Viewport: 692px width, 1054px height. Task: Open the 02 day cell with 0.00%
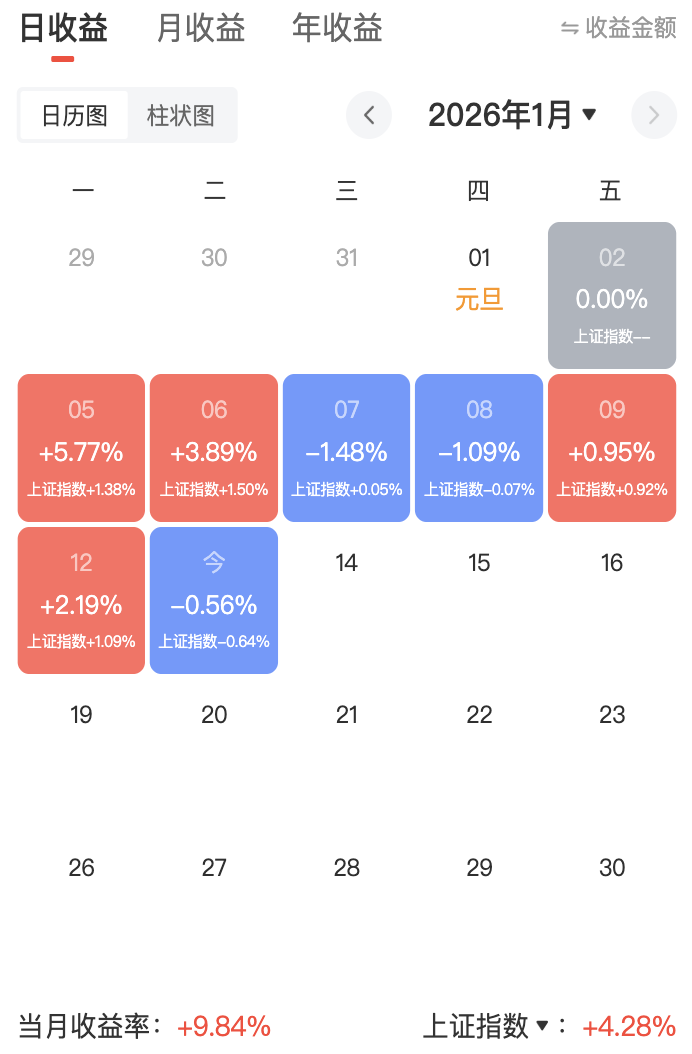point(612,295)
